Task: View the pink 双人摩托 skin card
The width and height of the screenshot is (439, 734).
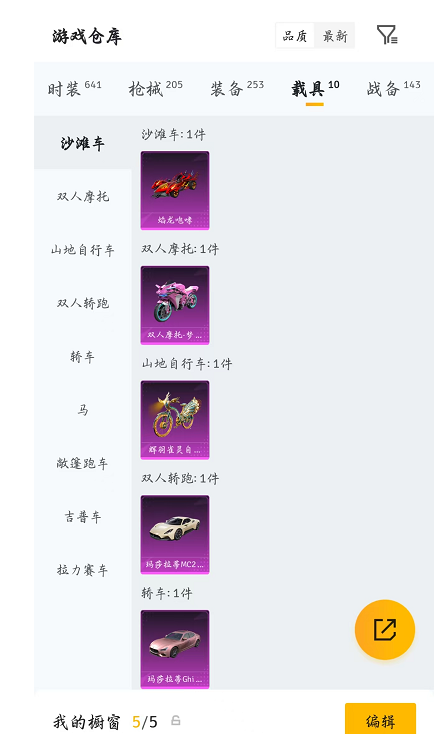Action: [x=175, y=305]
